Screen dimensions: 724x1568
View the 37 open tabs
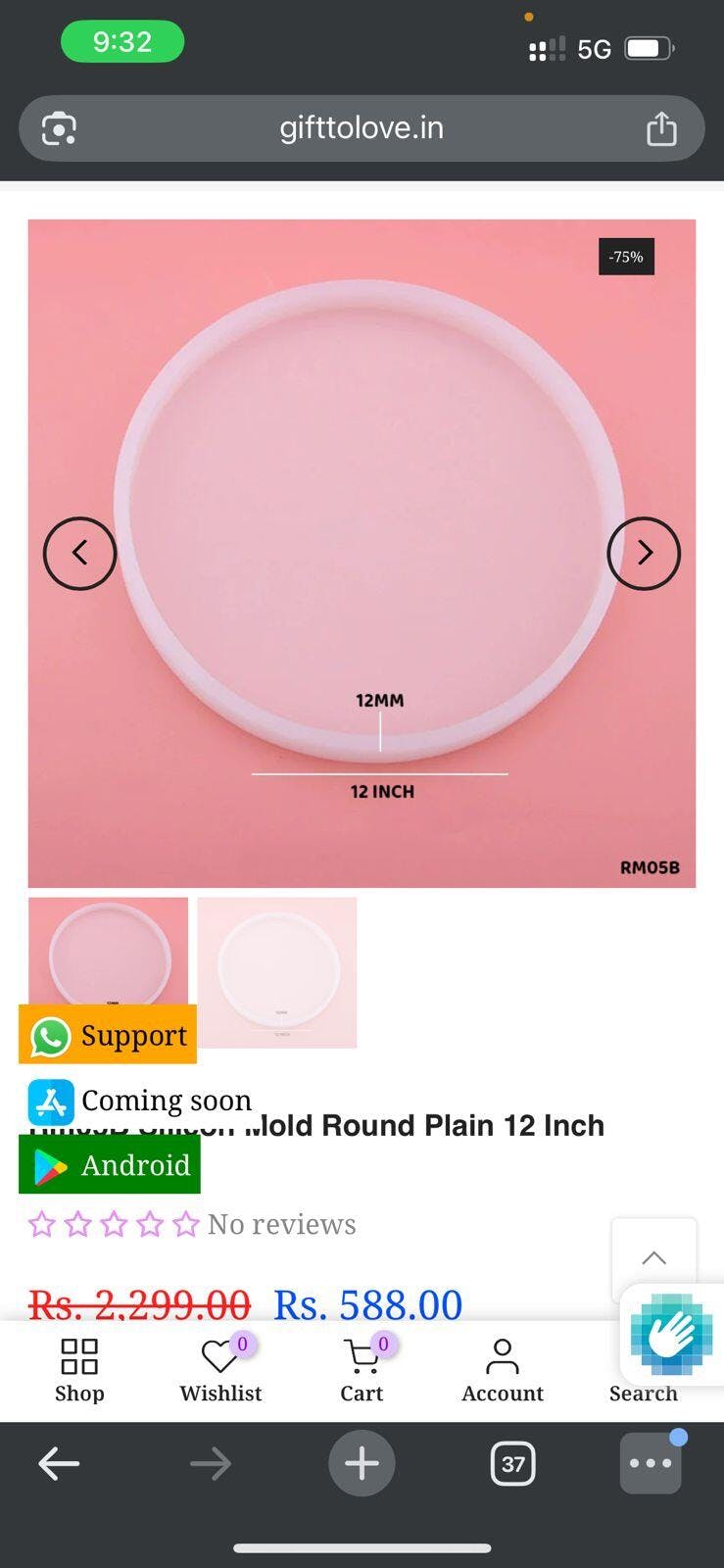(x=512, y=1464)
